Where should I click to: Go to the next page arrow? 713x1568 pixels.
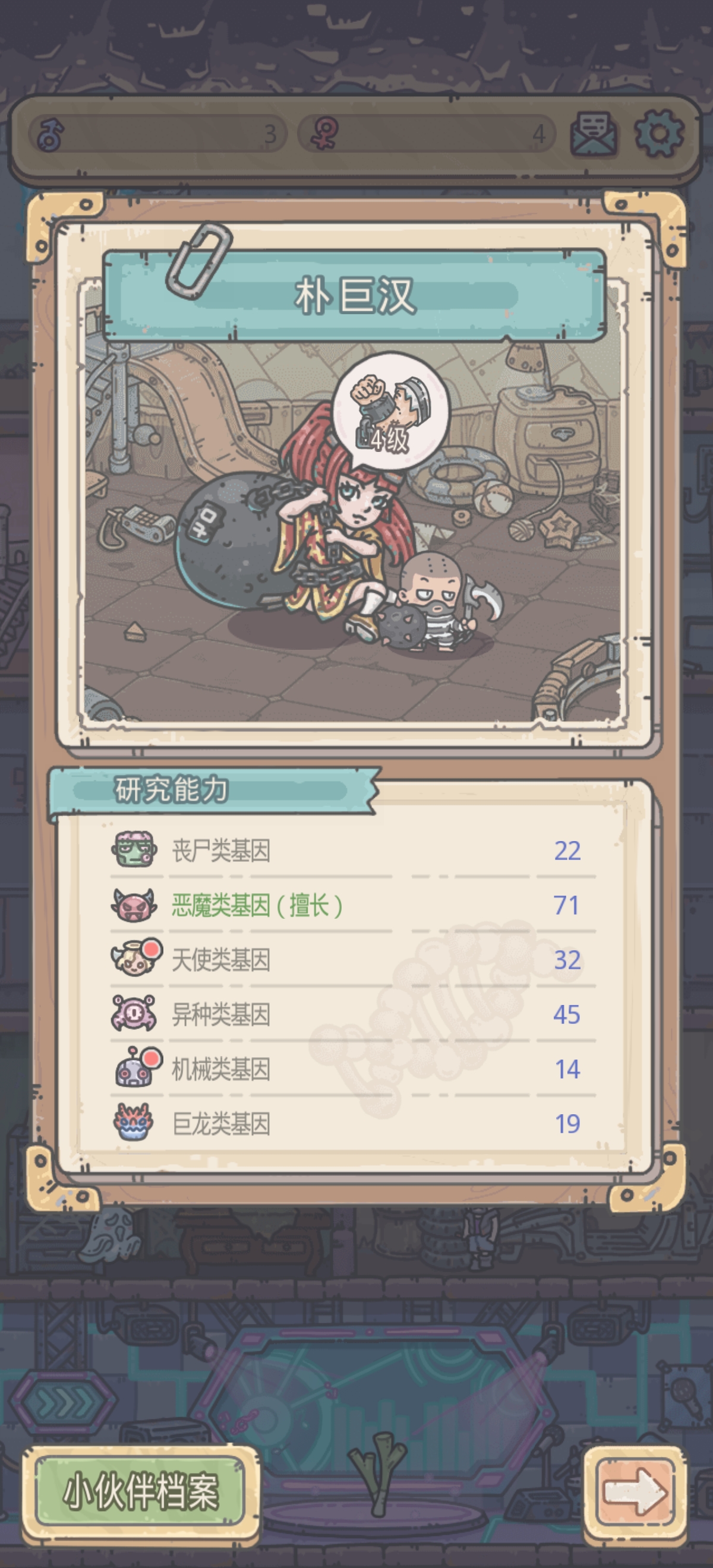(635, 1491)
